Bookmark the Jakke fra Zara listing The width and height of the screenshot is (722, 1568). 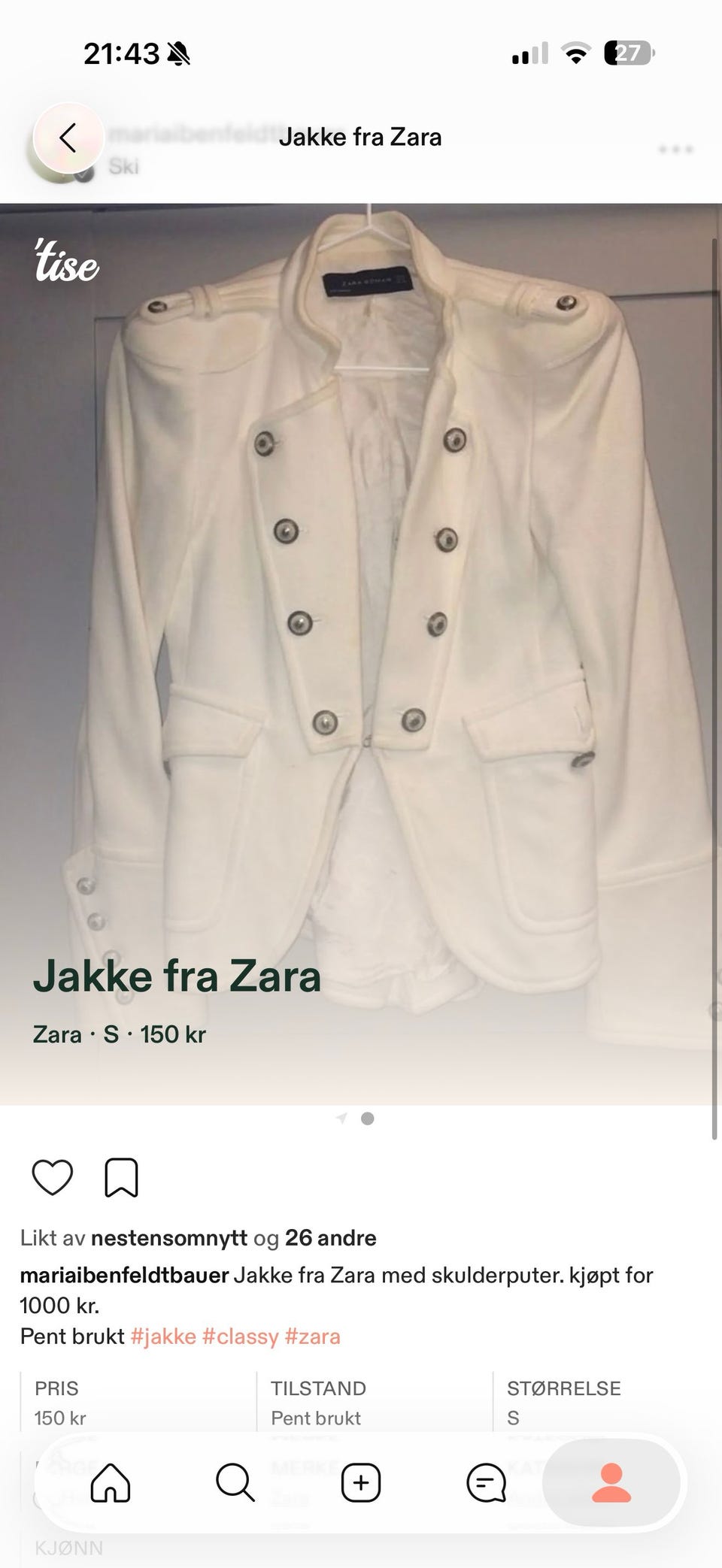point(121,1177)
